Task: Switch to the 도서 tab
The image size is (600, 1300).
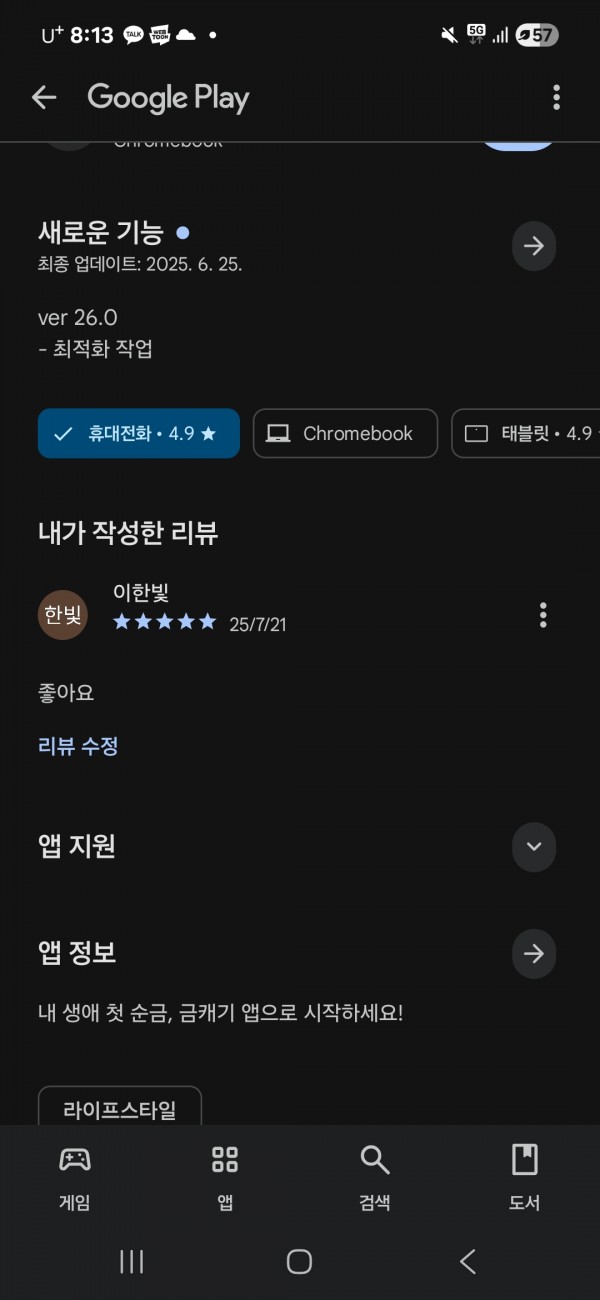Action: pyautogui.click(x=525, y=1177)
